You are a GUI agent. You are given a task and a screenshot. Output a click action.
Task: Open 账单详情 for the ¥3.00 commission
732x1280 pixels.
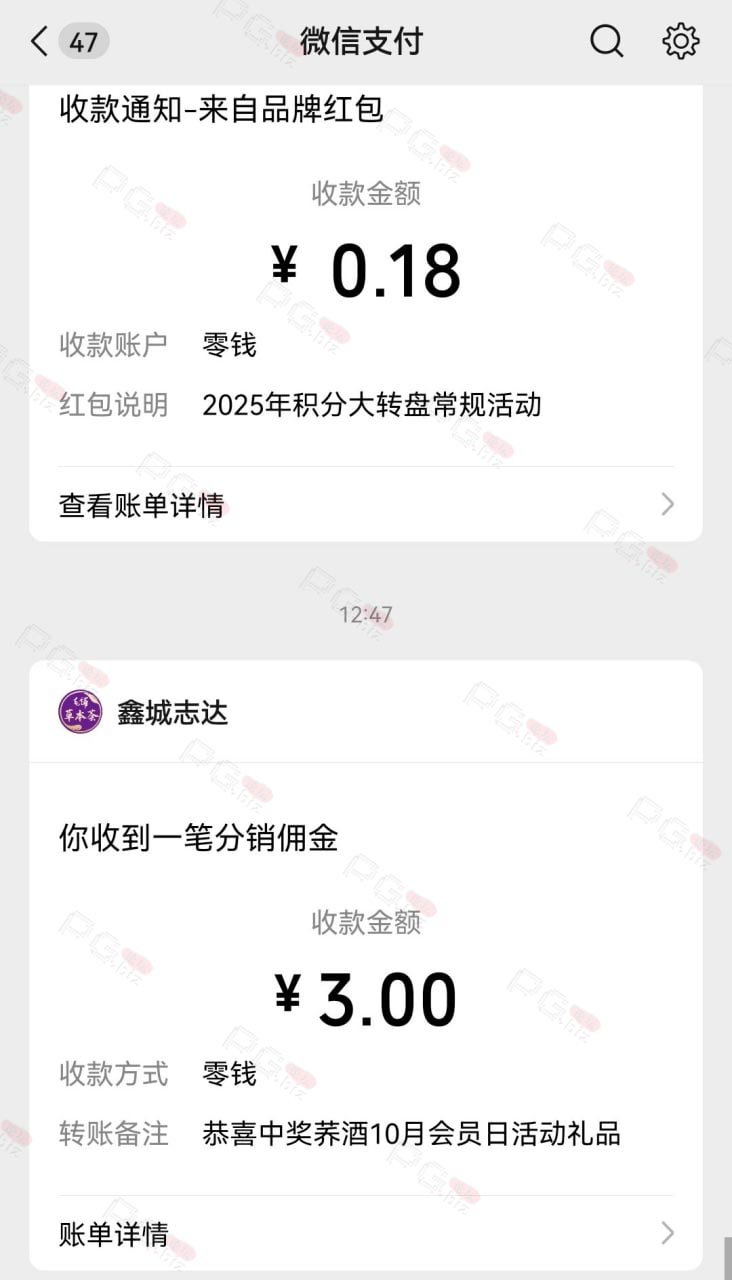click(x=366, y=1233)
